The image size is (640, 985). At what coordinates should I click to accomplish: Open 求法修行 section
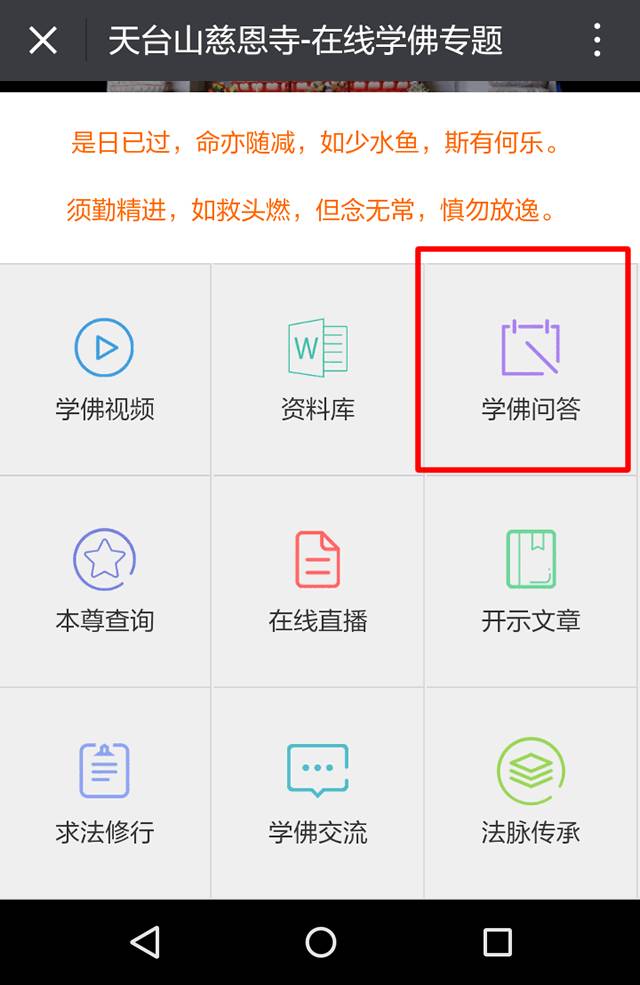[105, 793]
